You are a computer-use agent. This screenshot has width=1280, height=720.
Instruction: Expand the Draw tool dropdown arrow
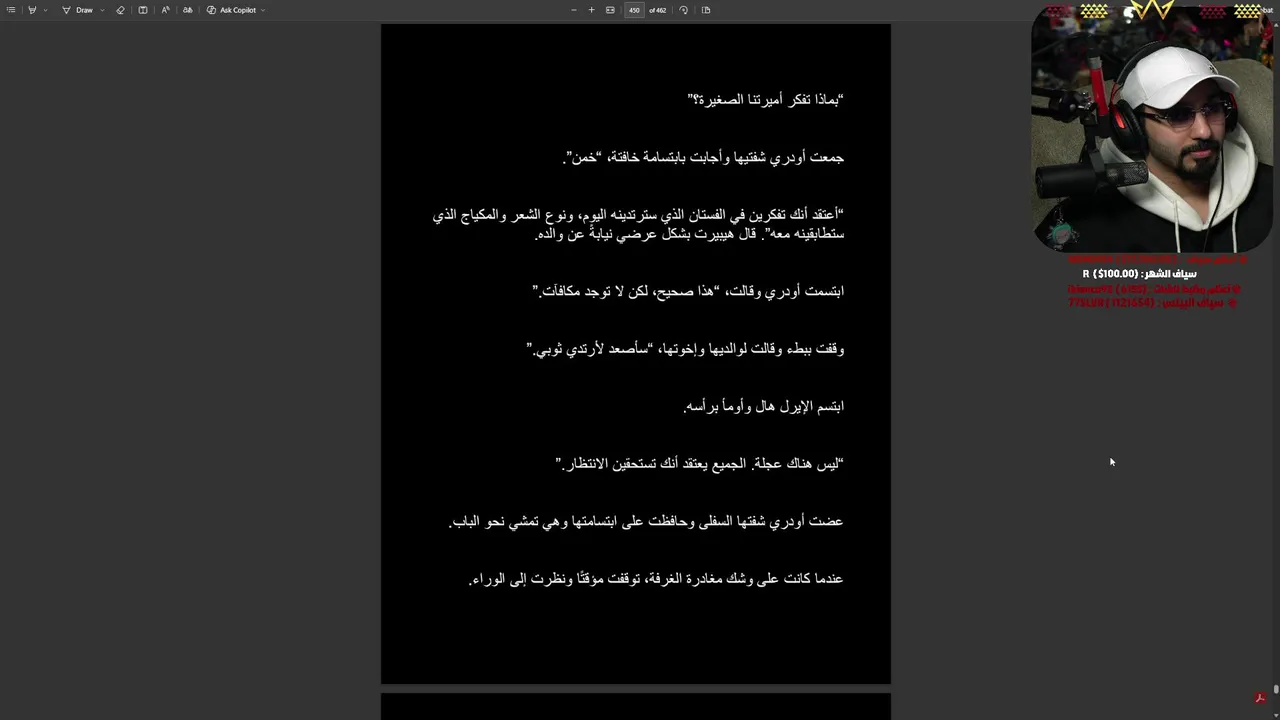(x=102, y=10)
